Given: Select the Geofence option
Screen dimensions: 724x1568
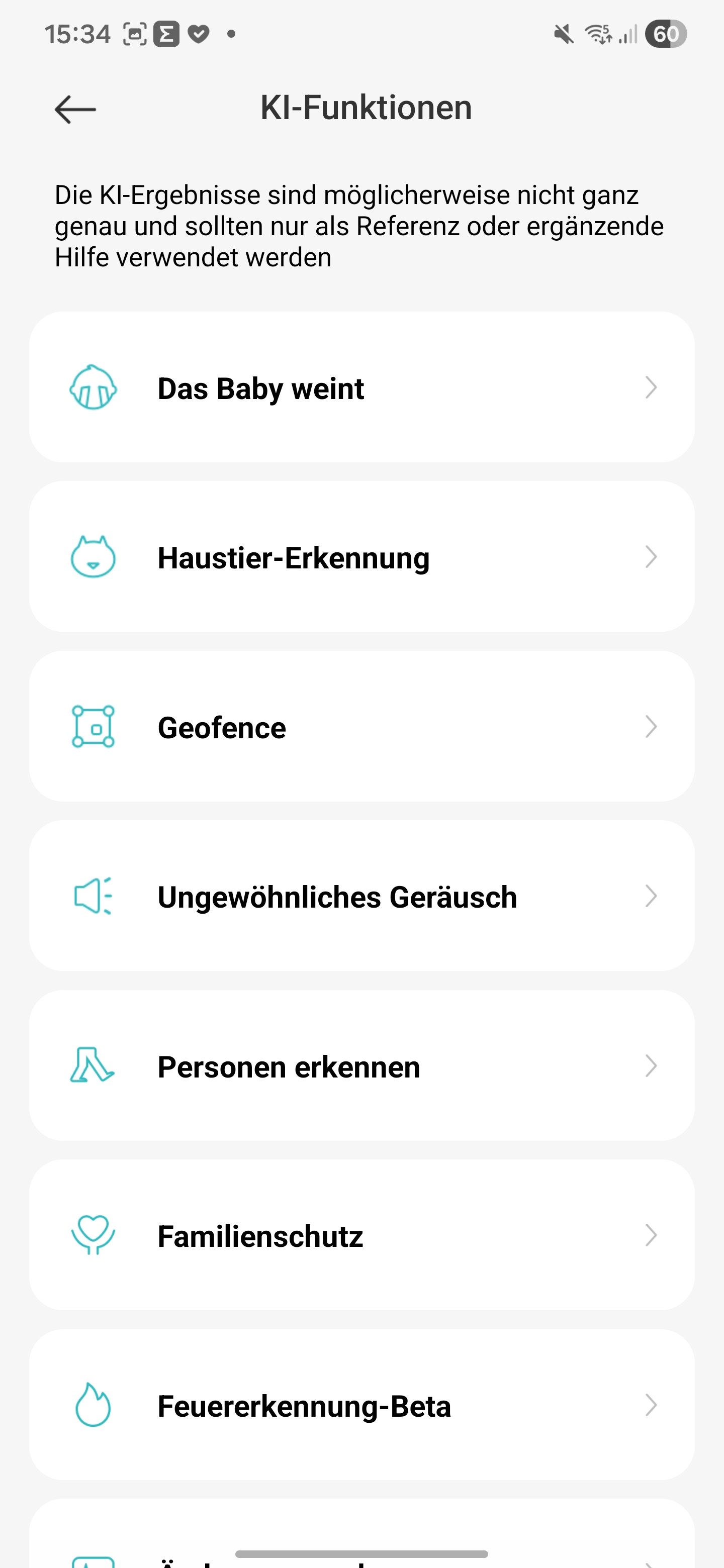Looking at the screenshot, I should point(361,727).
